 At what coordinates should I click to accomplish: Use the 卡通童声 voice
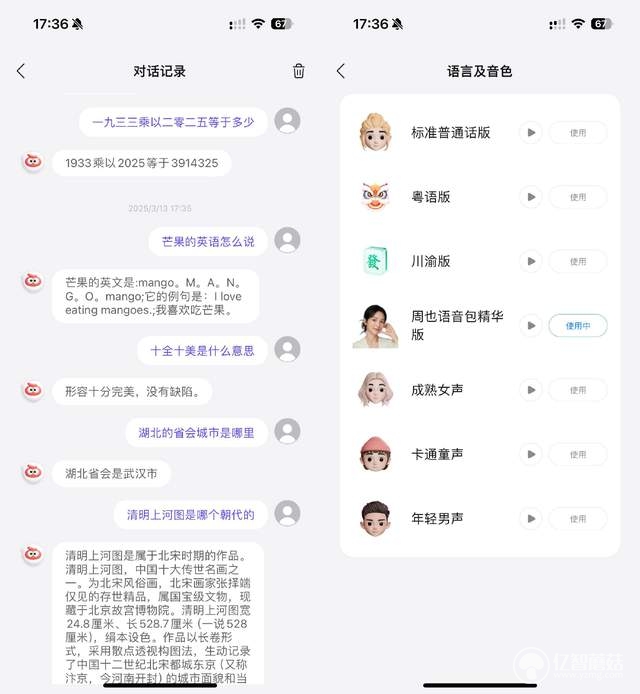(578, 454)
